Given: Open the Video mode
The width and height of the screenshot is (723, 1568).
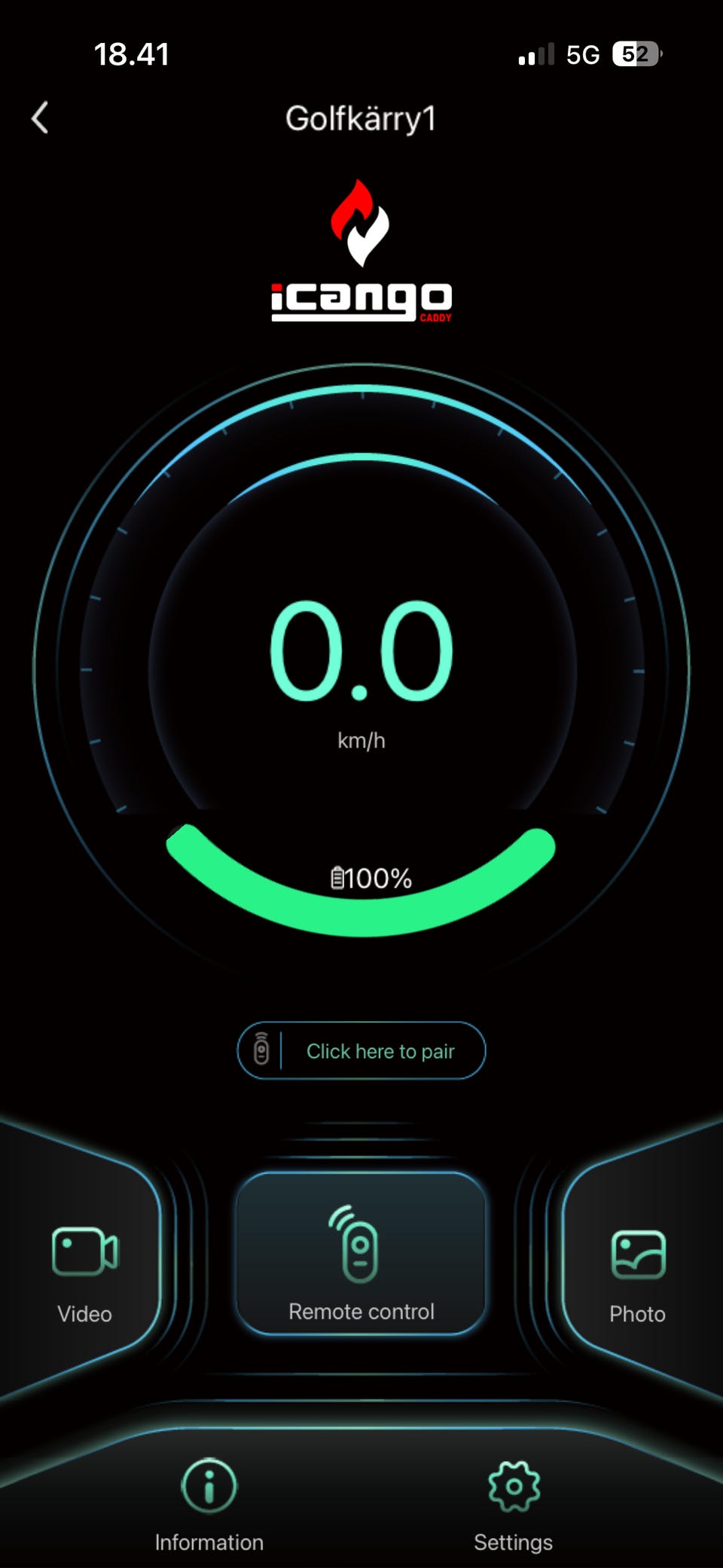Looking at the screenshot, I should [84, 1273].
